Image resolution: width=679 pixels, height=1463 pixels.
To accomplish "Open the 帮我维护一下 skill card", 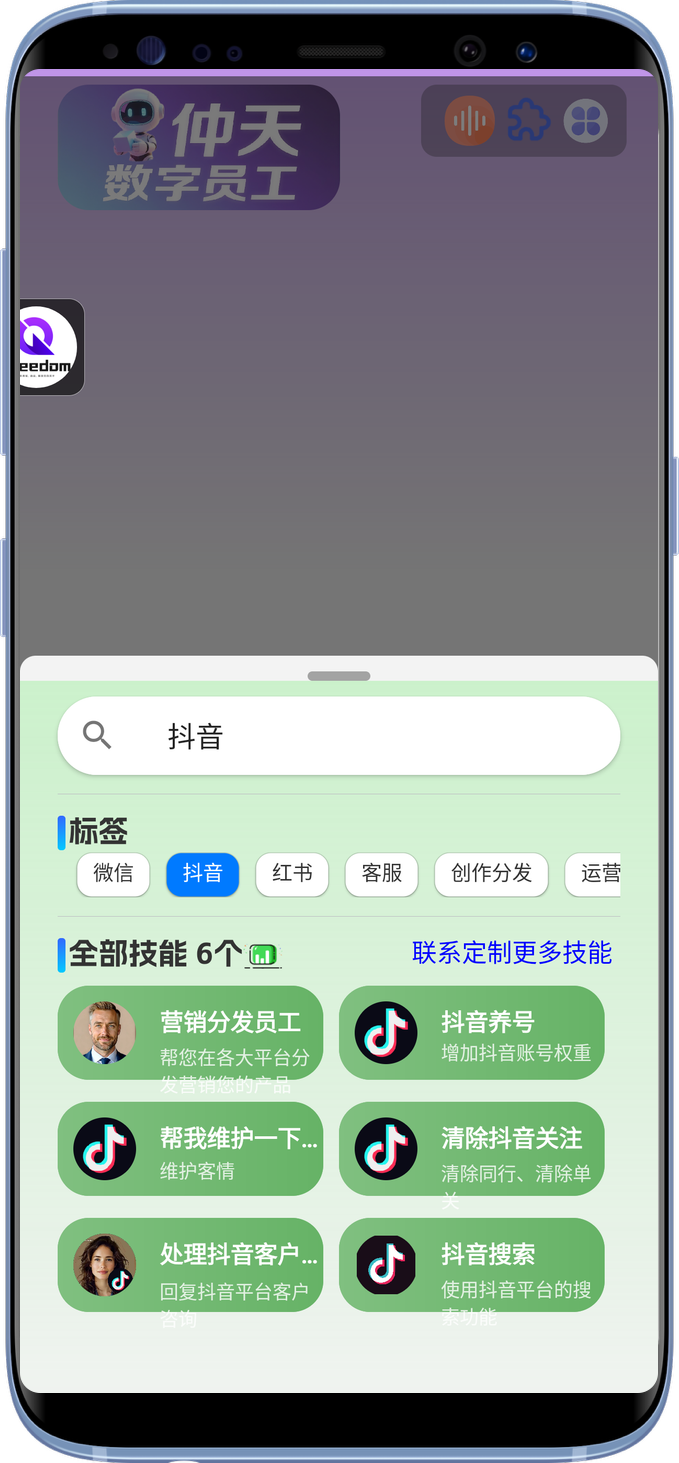I will [190, 1149].
